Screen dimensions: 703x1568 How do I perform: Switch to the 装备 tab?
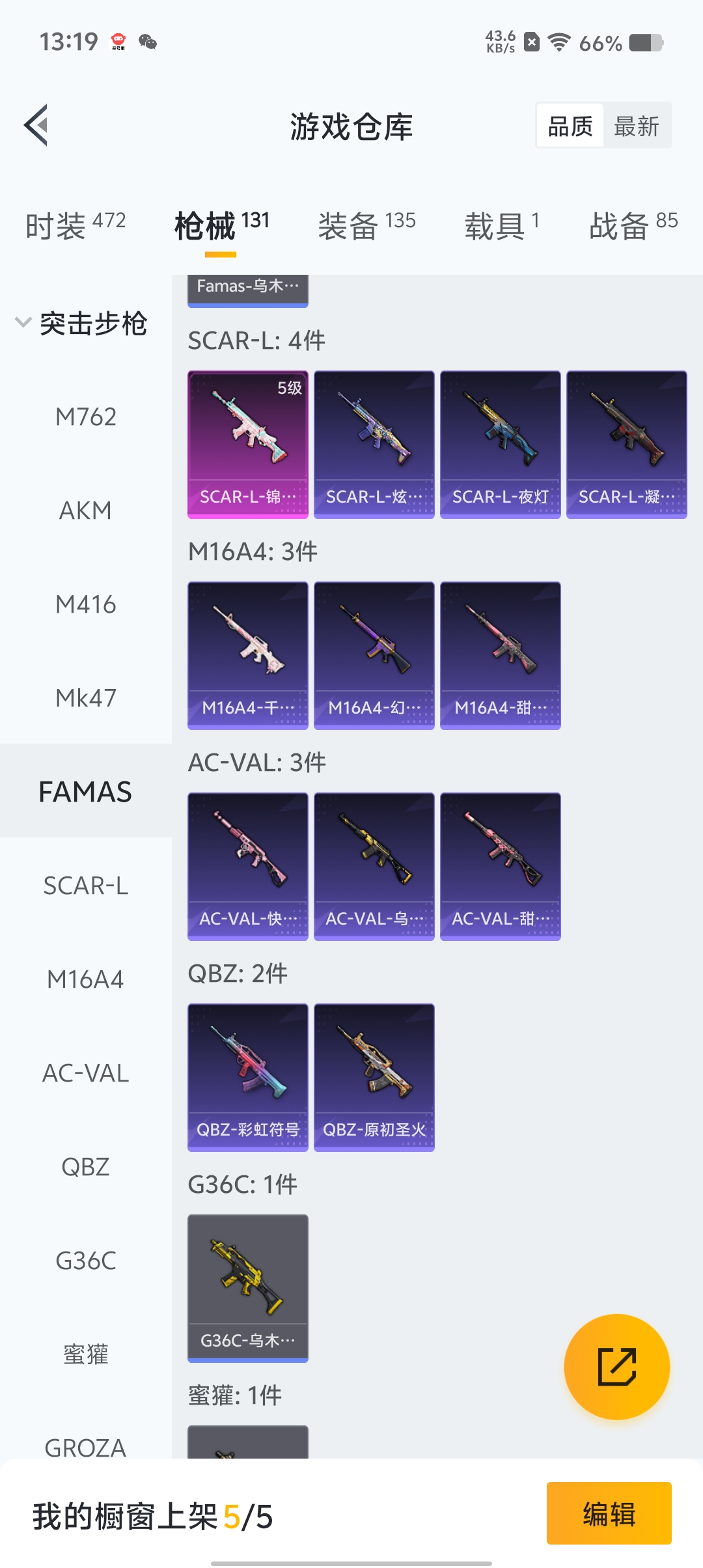[x=366, y=225]
